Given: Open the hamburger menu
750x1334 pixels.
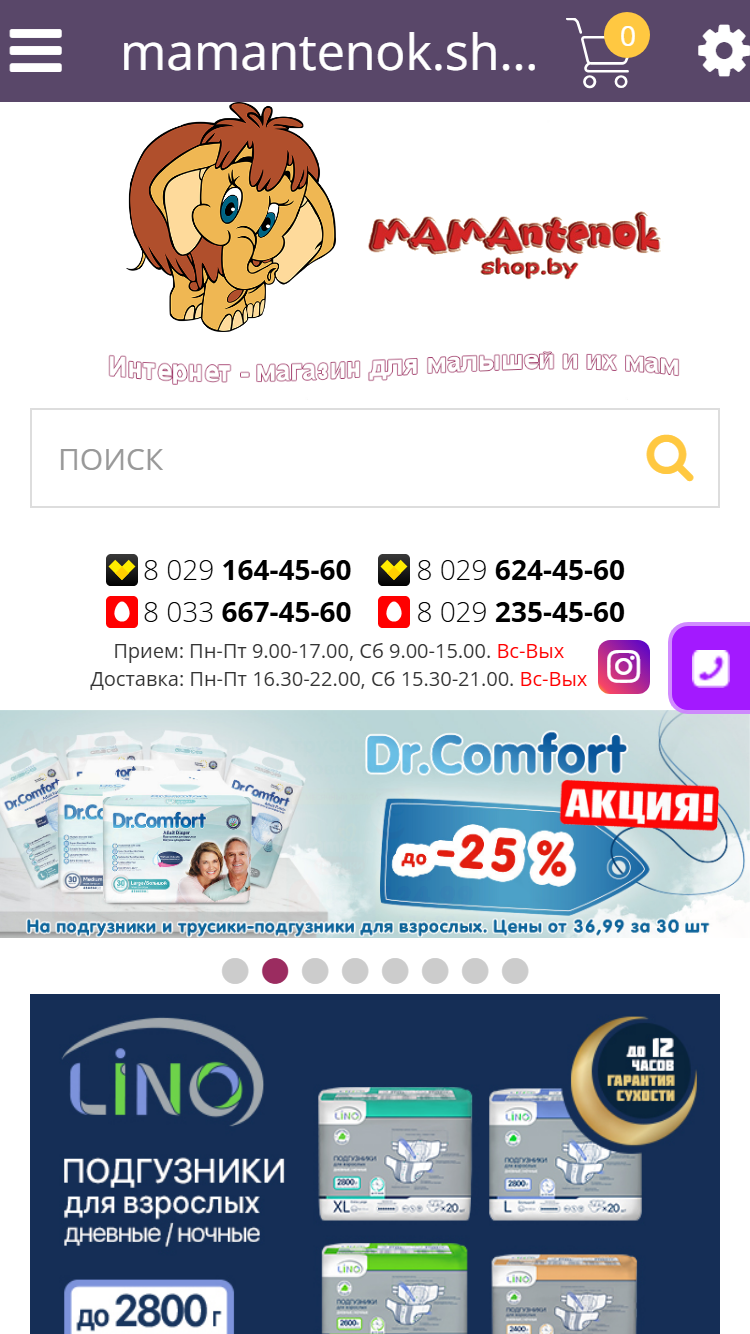Looking at the screenshot, I should [x=36, y=51].
